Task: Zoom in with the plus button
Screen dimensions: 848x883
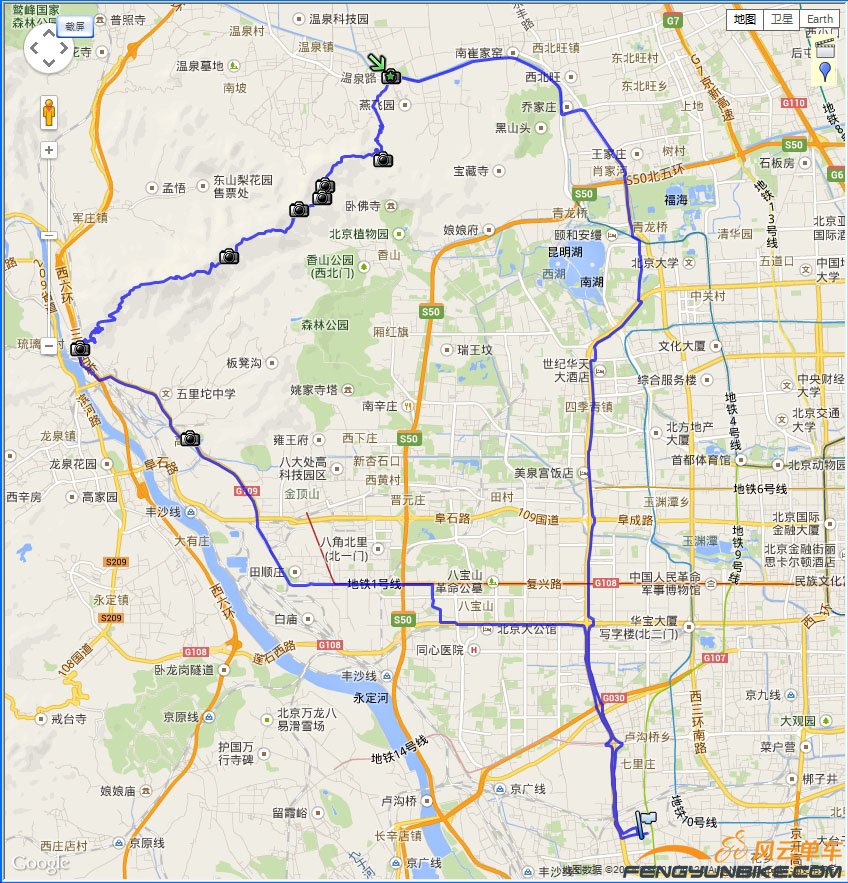Action: 49,150
